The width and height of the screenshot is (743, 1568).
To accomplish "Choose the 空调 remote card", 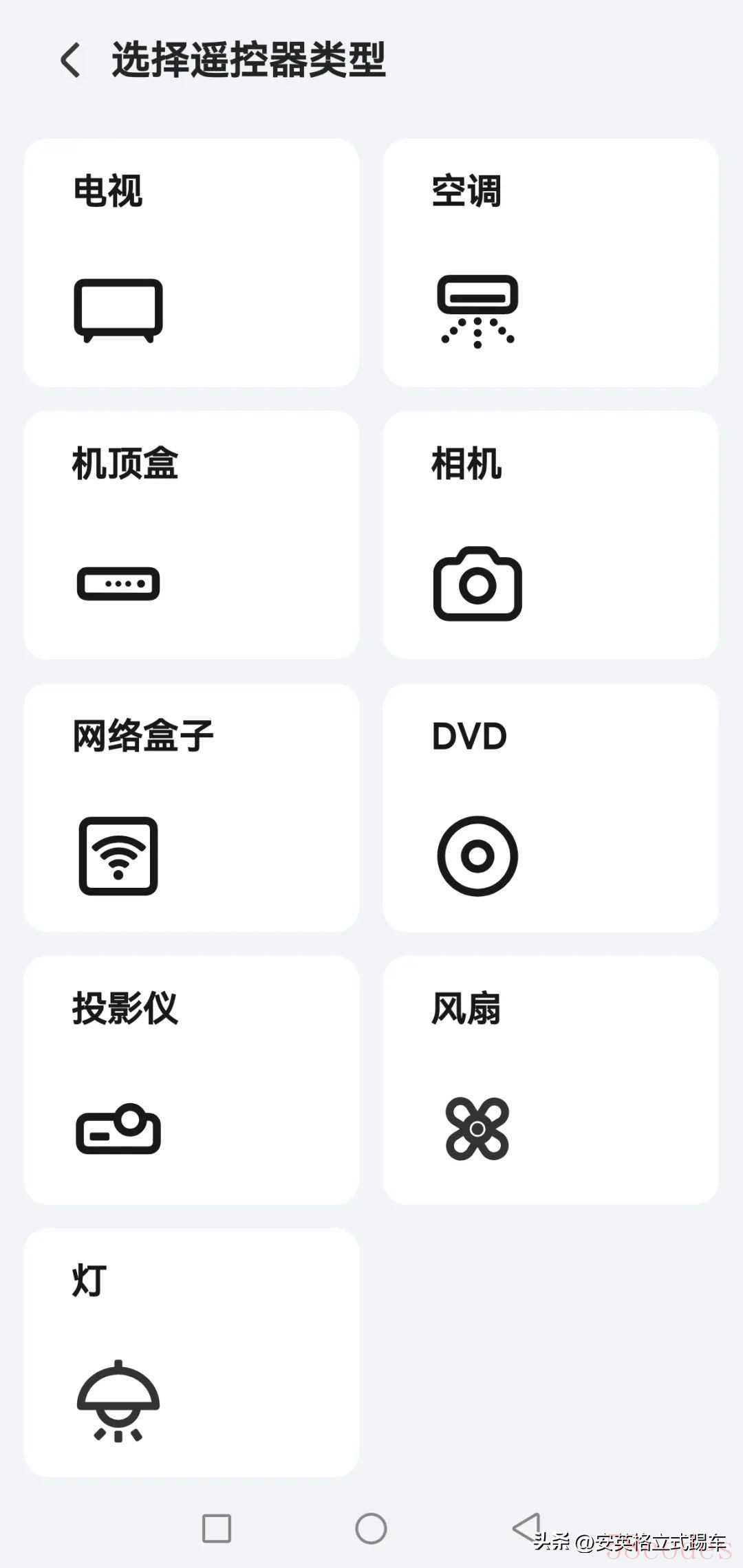I will [550, 263].
